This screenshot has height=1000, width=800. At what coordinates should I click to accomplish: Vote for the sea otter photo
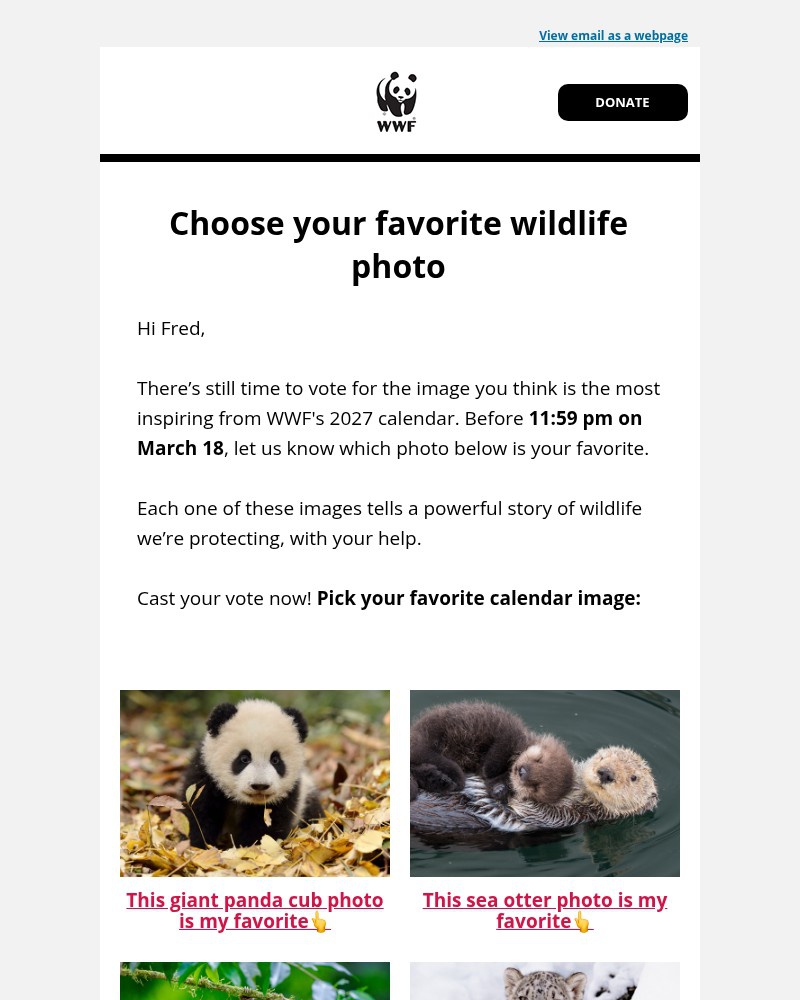pyautogui.click(x=545, y=910)
